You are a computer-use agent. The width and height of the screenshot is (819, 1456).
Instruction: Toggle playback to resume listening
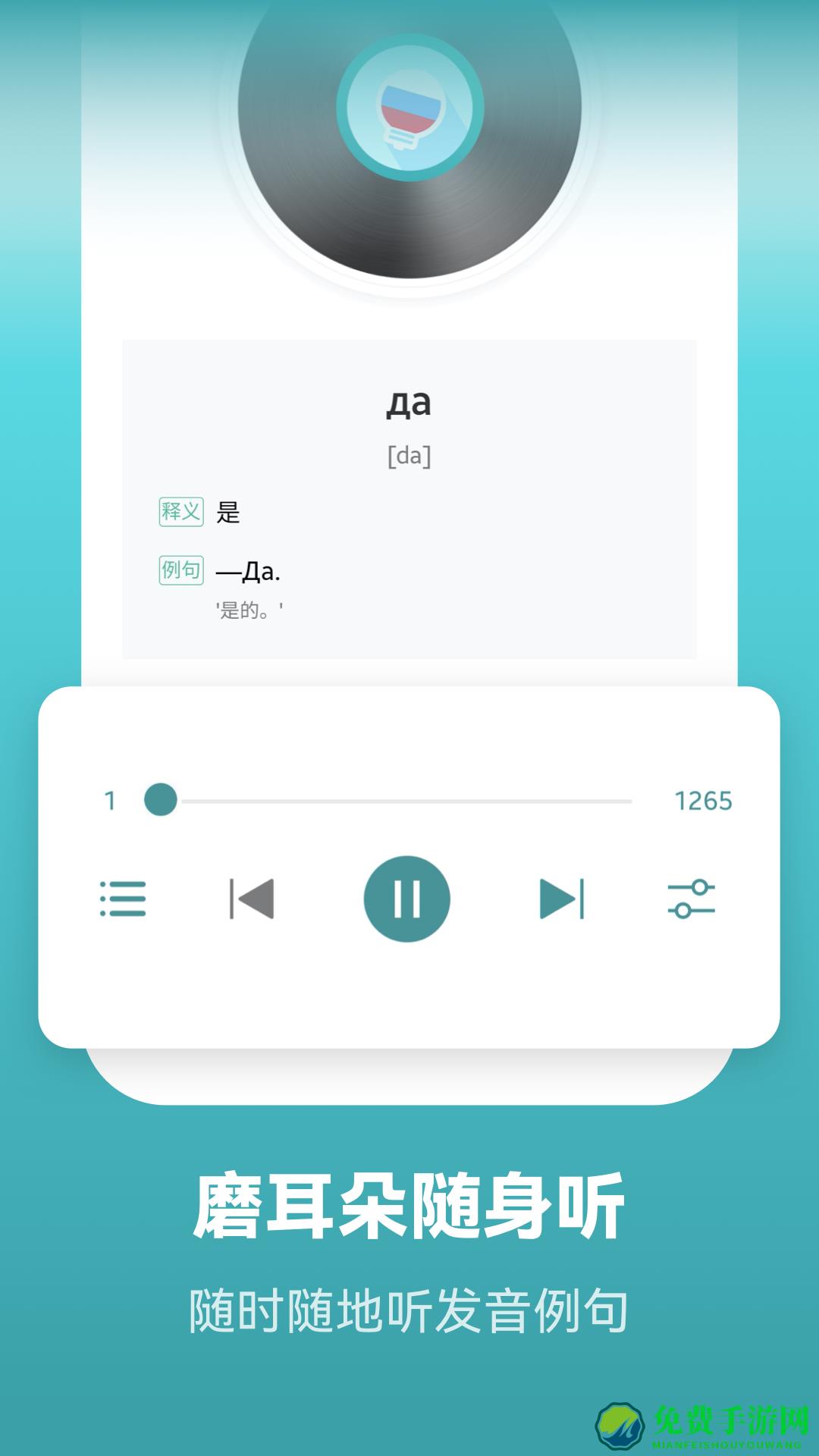pyautogui.click(x=409, y=901)
